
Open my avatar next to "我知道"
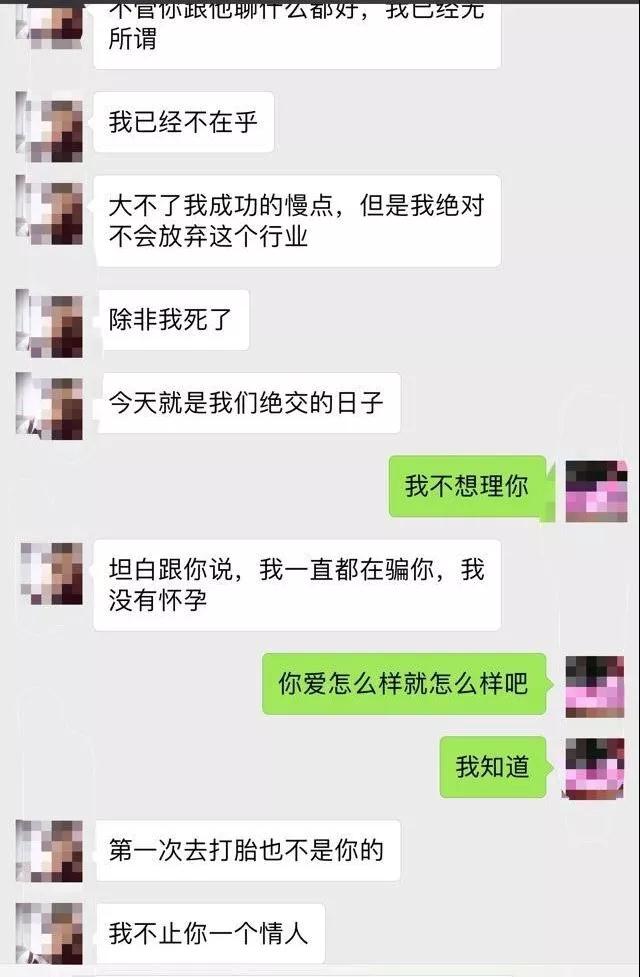coord(596,769)
